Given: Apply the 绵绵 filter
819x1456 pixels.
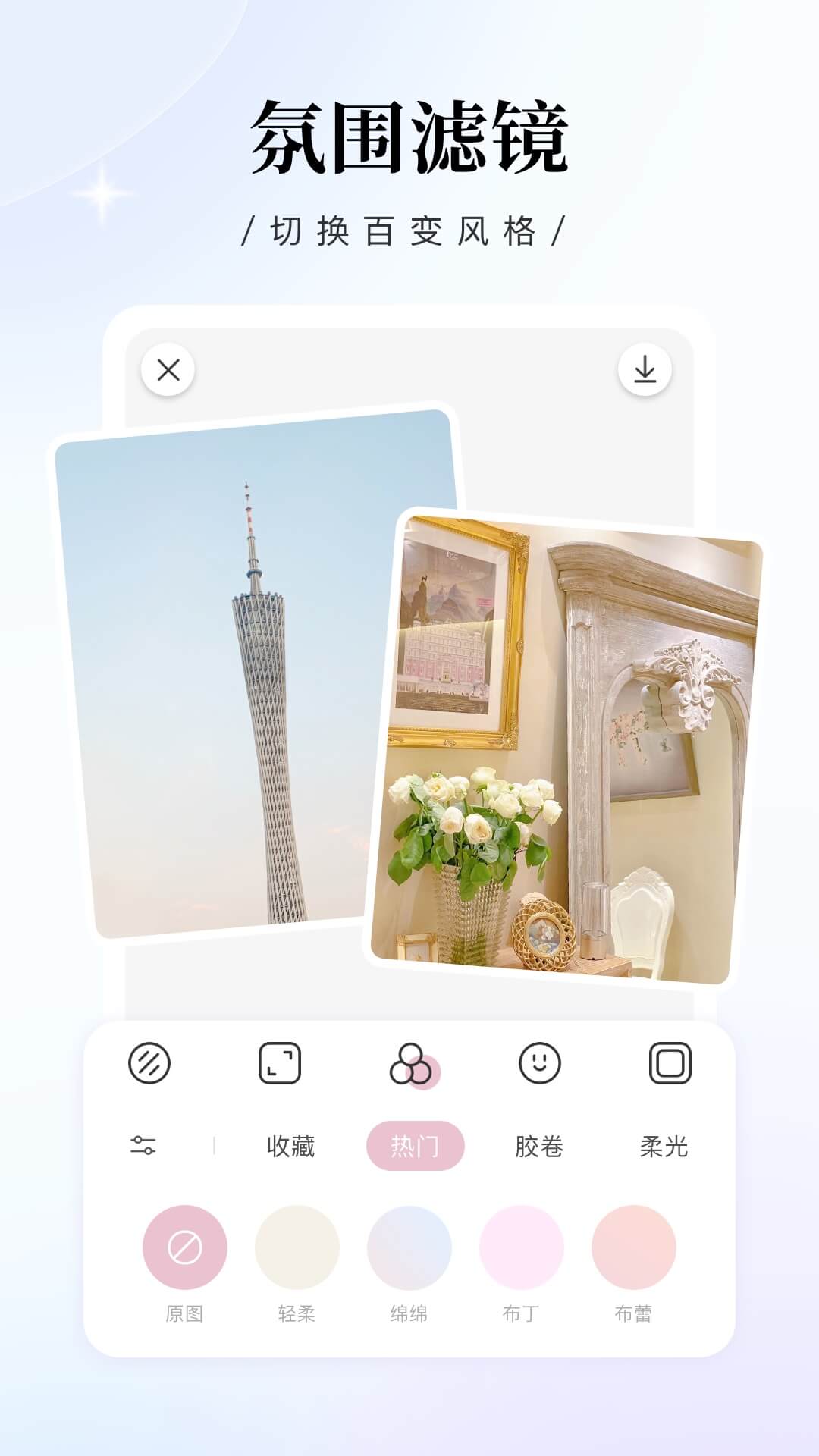Looking at the screenshot, I should click(x=409, y=1247).
